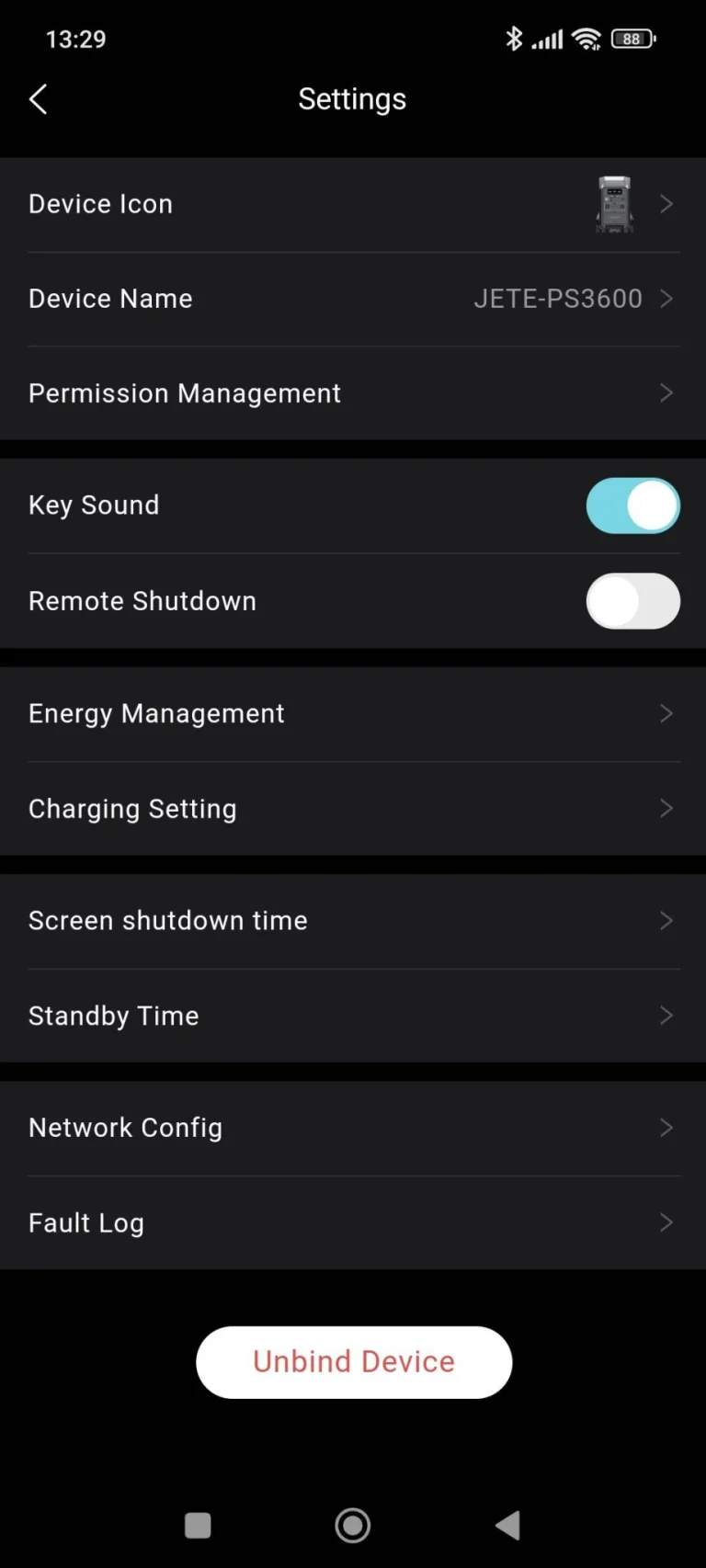Open recent apps from navigation bar

pos(198,1526)
